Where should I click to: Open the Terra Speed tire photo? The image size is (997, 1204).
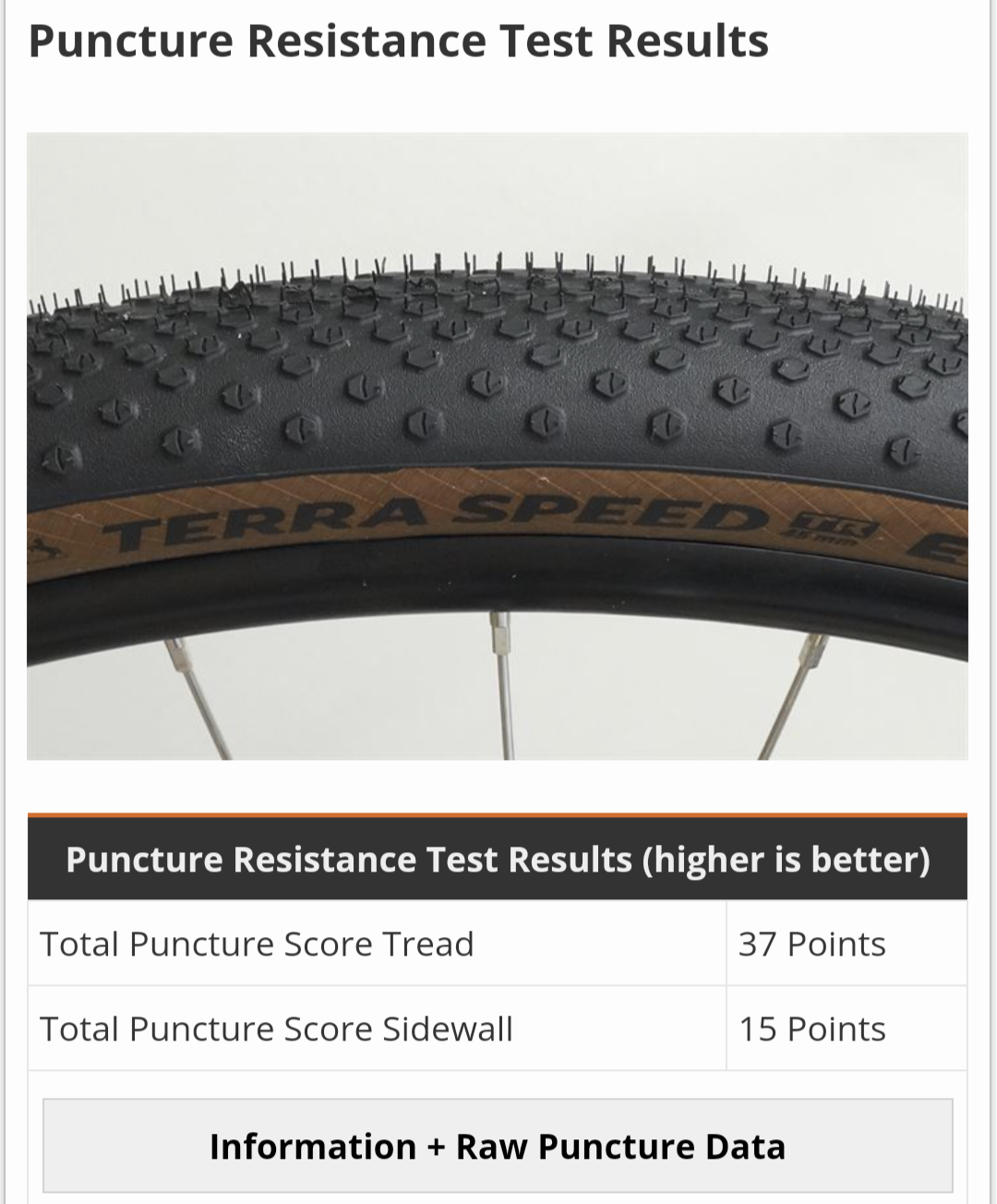pos(498,446)
